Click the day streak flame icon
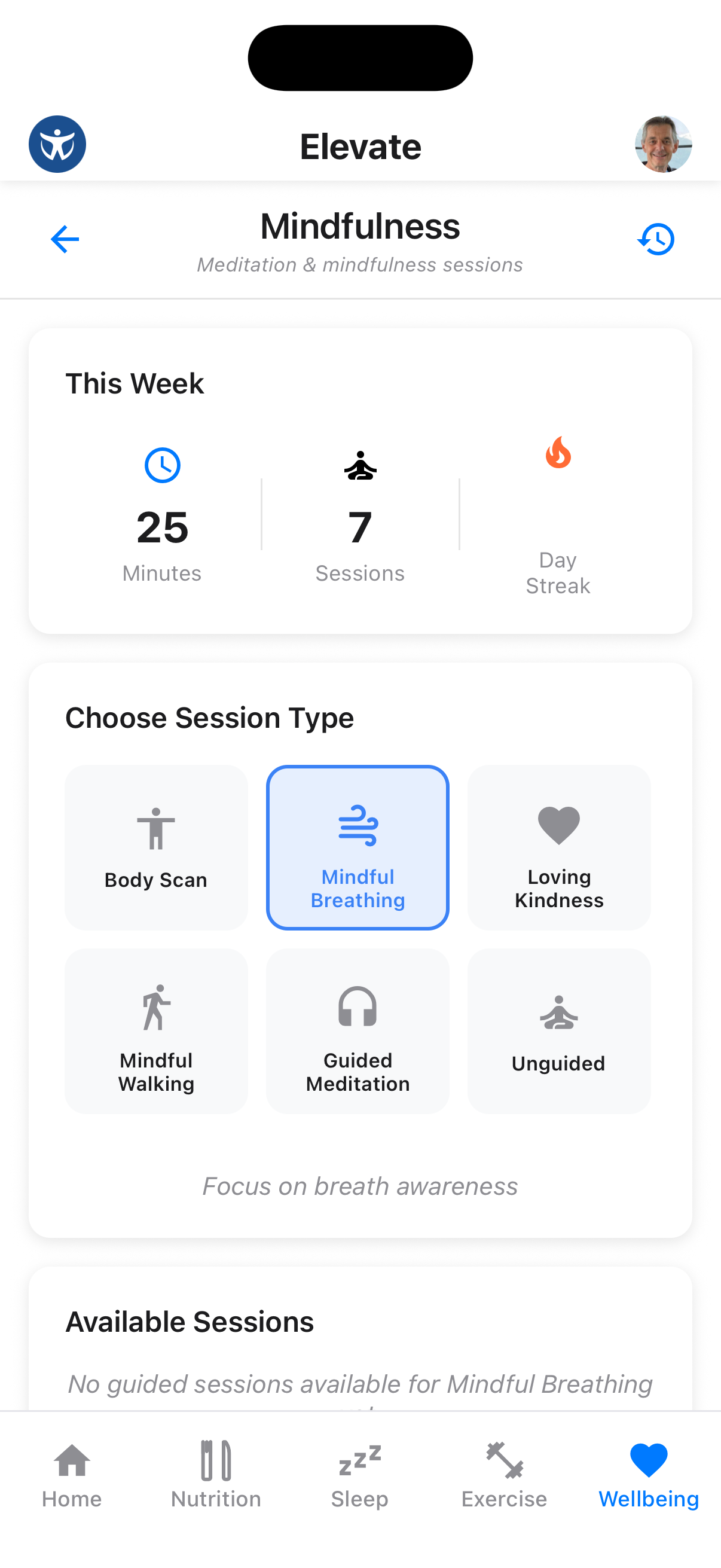 (558, 453)
